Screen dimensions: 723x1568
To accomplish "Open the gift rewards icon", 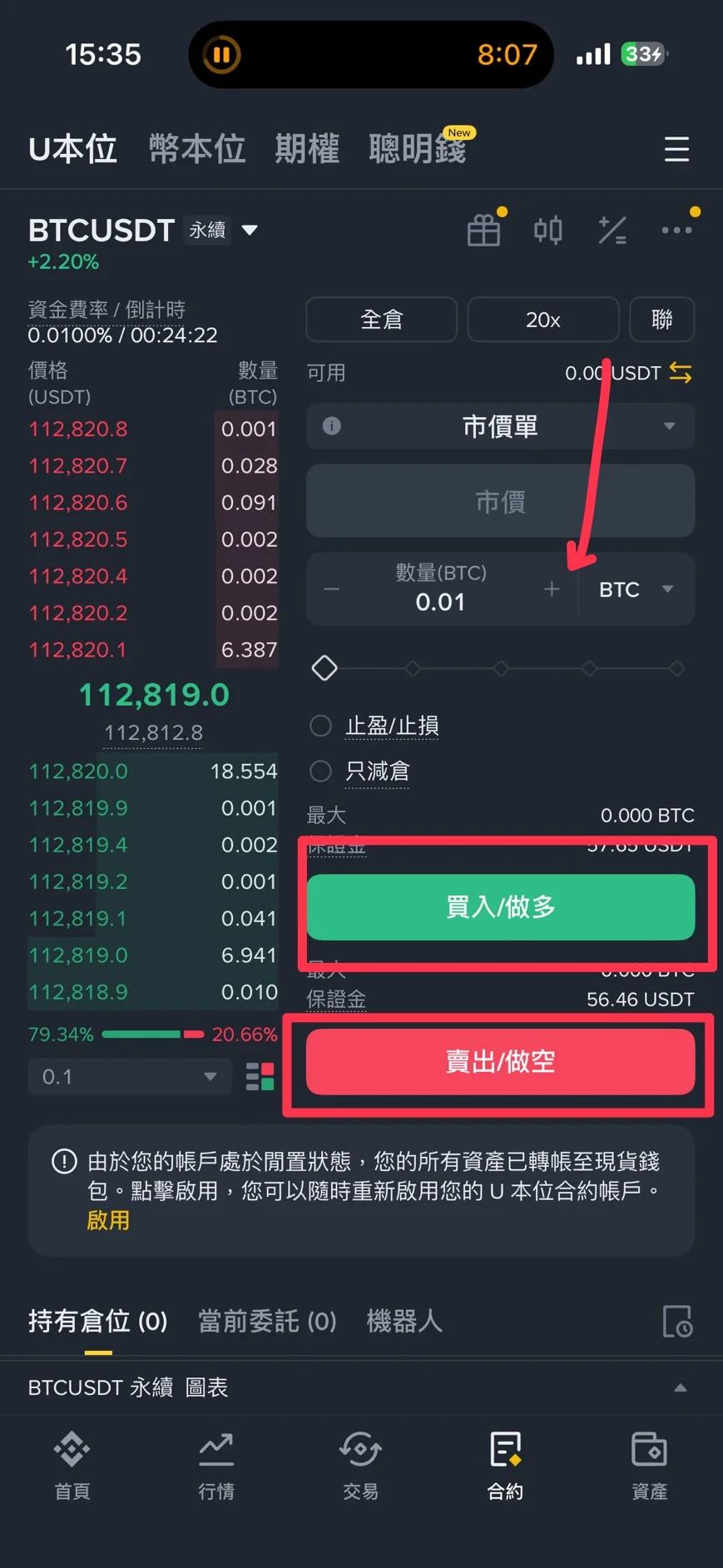I will [483, 231].
